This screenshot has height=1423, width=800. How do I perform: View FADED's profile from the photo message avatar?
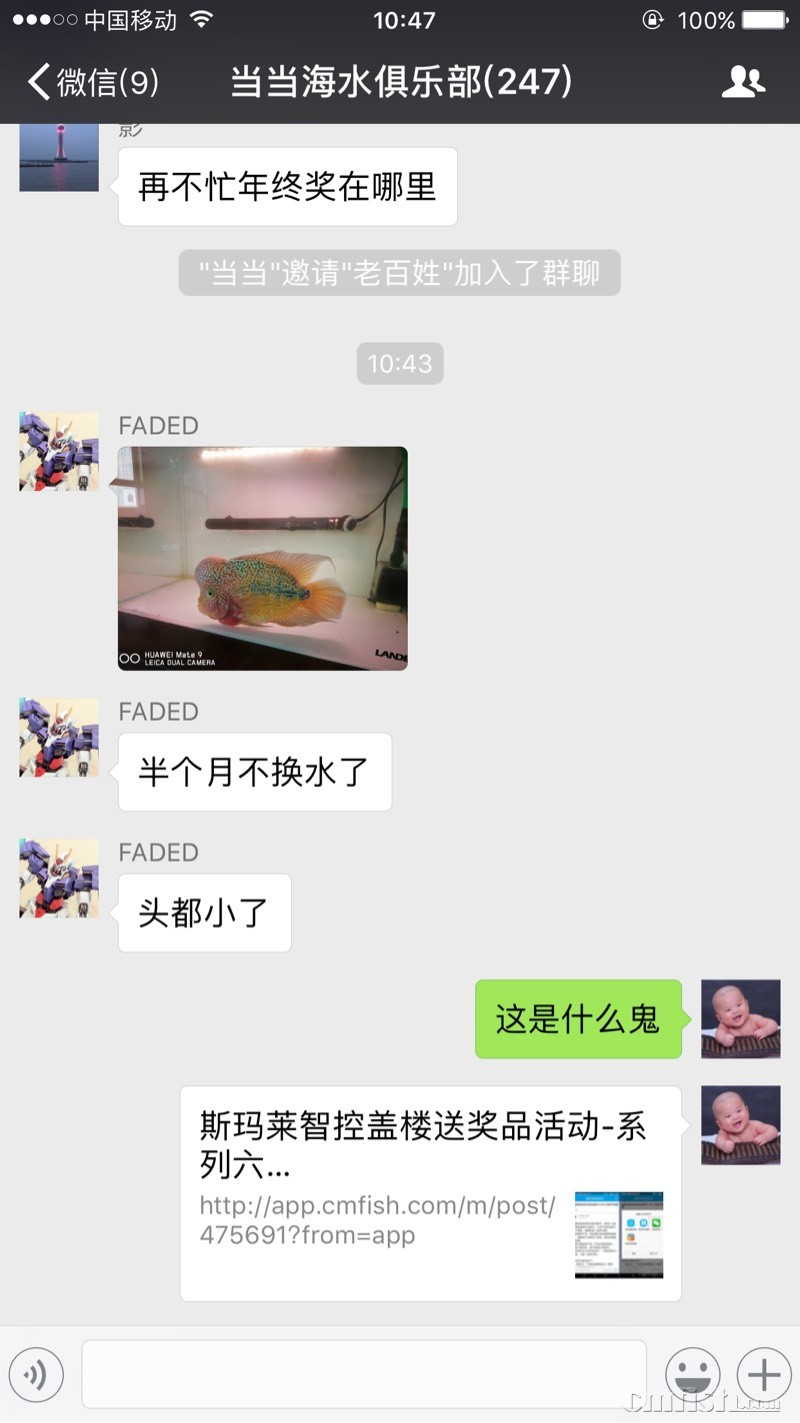pyautogui.click(x=59, y=451)
